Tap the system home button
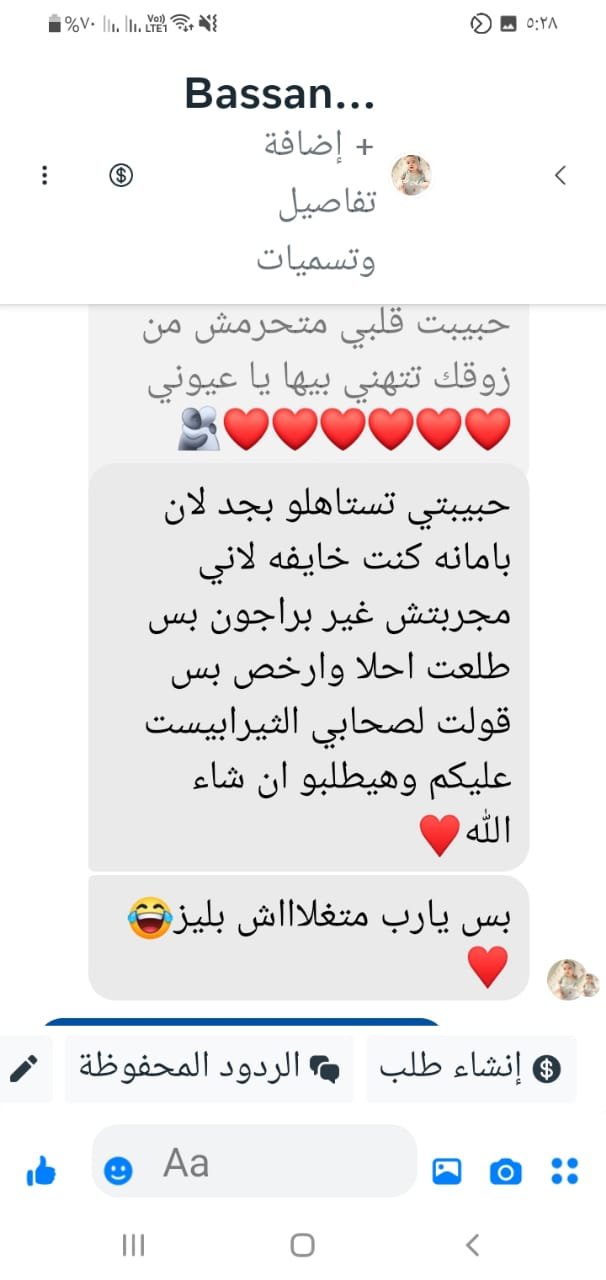This screenshot has height=1280, width=606. coord(302,1245)
